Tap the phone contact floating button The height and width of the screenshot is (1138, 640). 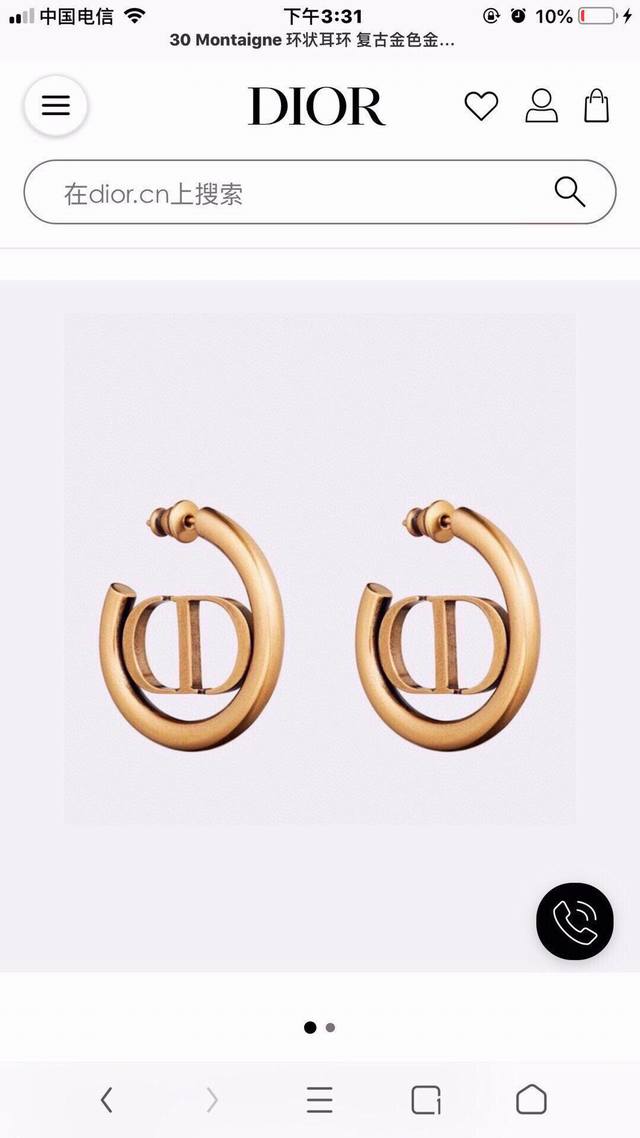pyautogui.click(x=575, y=921)
